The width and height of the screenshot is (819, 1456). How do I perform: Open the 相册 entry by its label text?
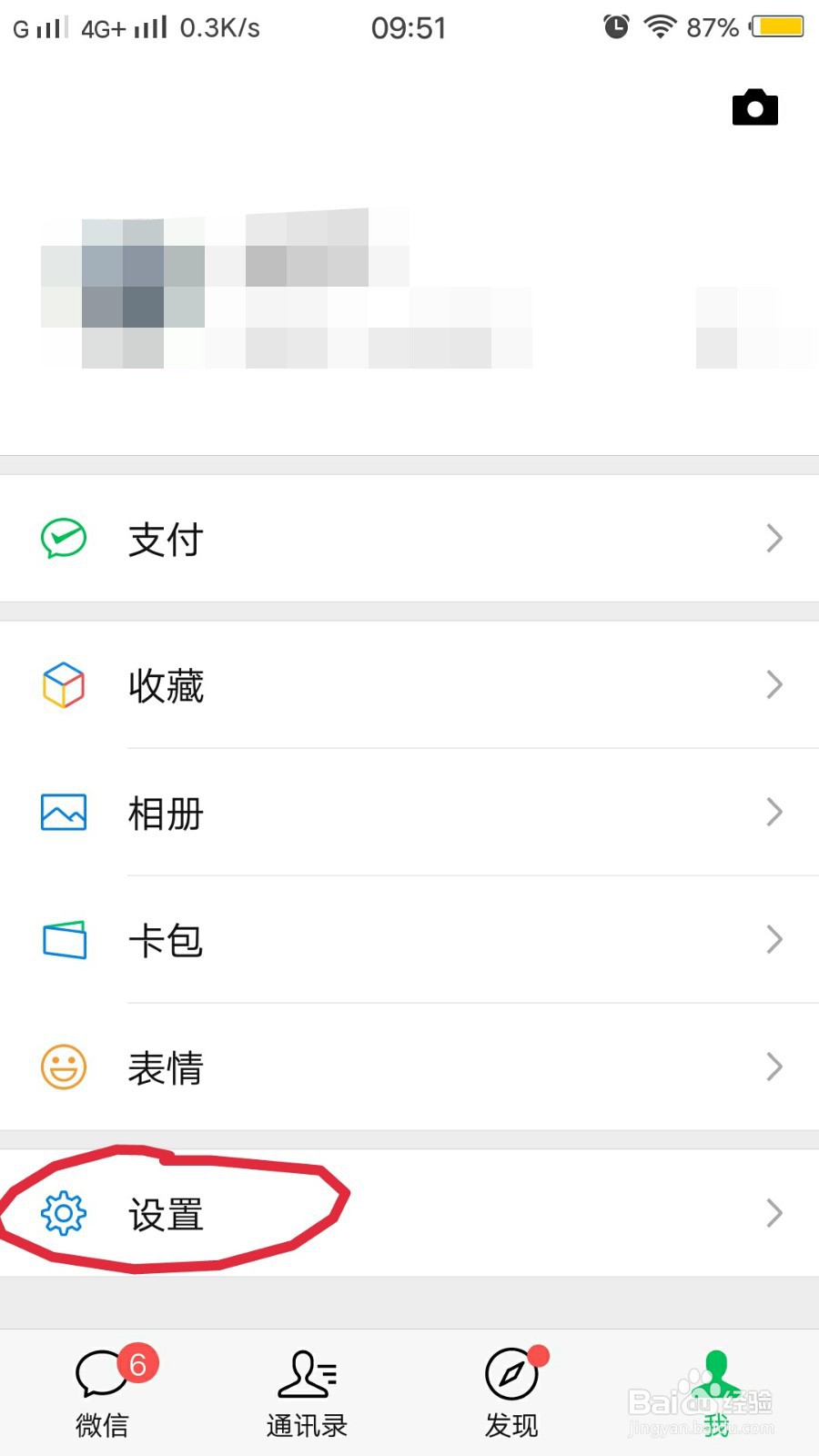[165, 813]
